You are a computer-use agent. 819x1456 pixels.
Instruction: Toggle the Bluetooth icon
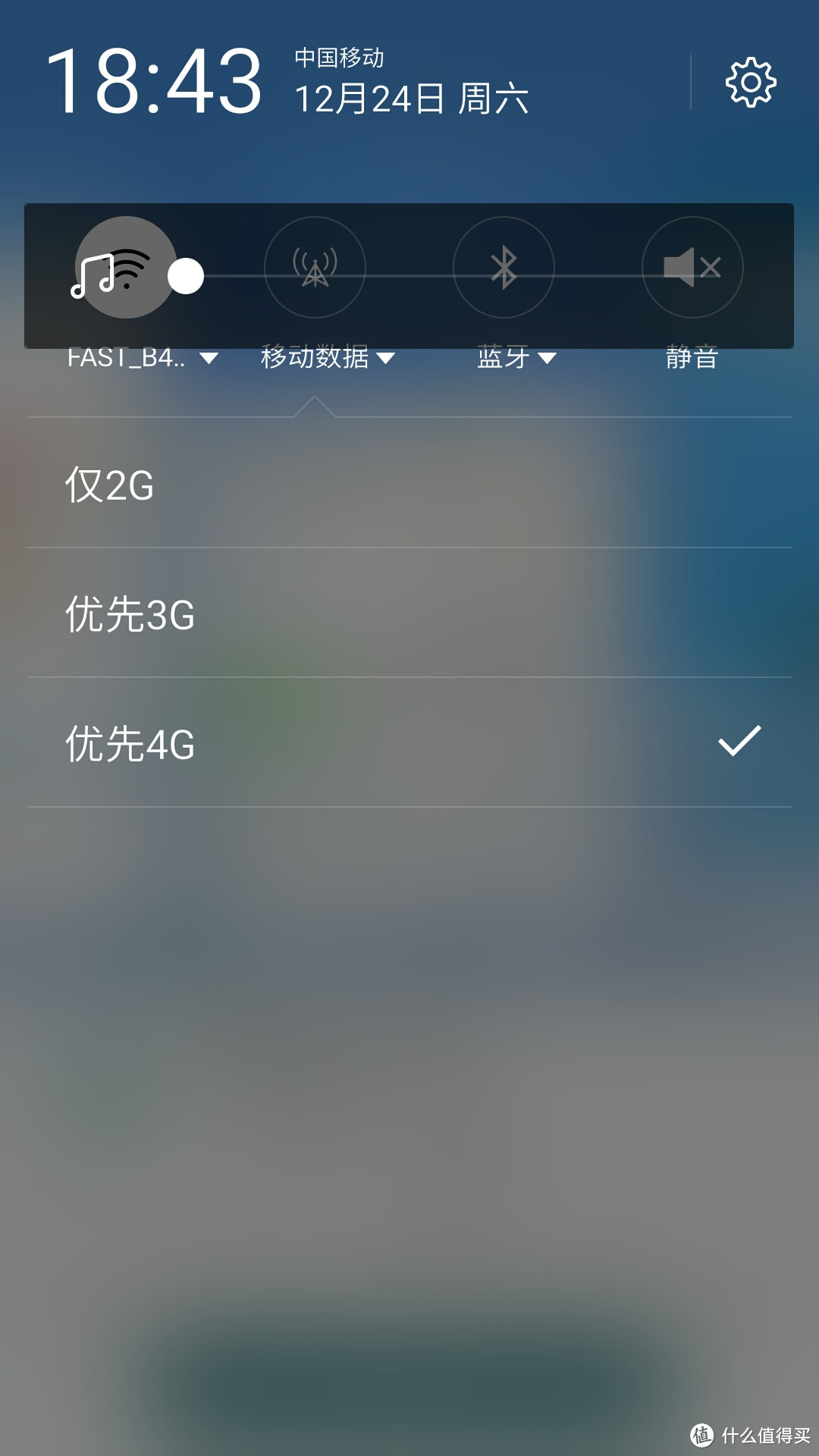coord(504,267)
